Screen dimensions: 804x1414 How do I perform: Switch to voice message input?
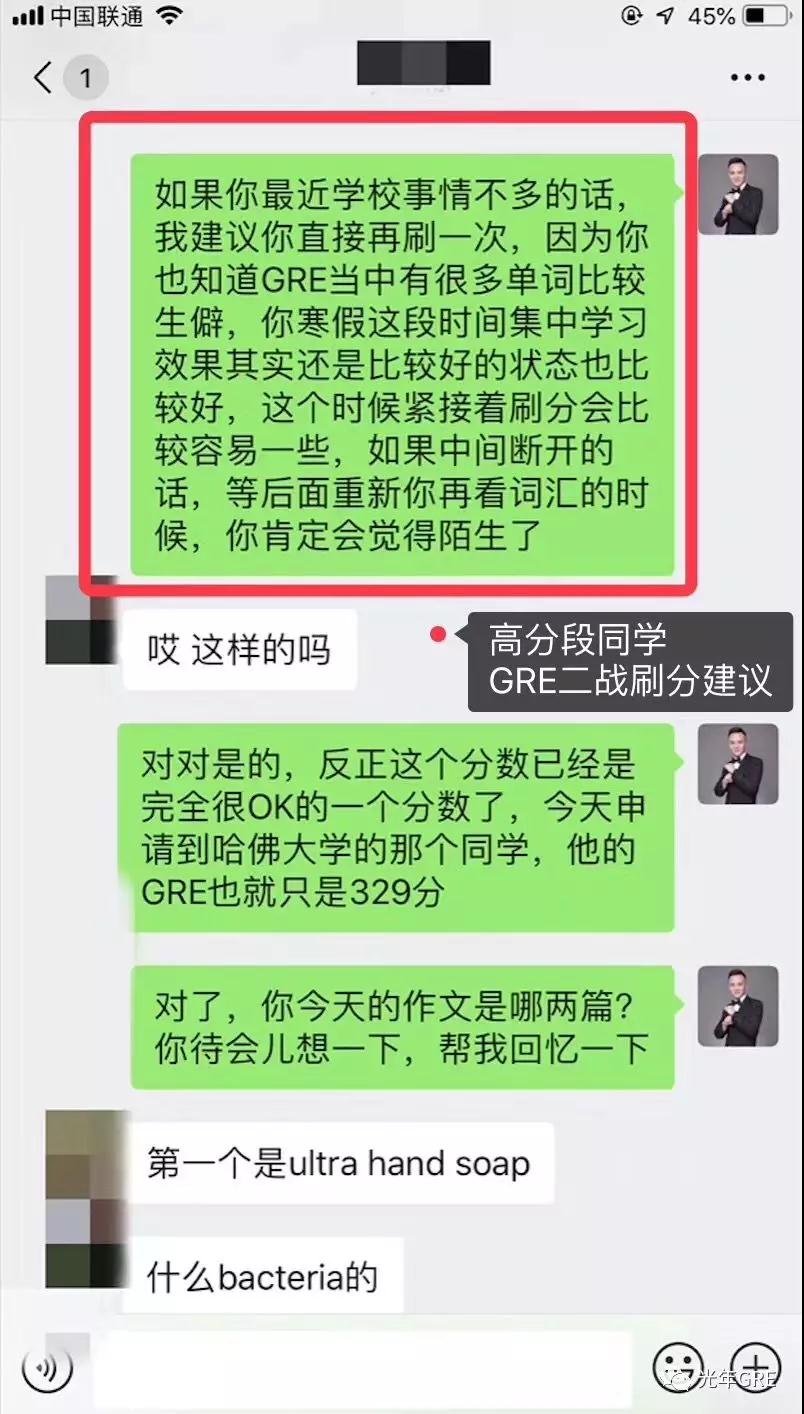coord(47,1367)
